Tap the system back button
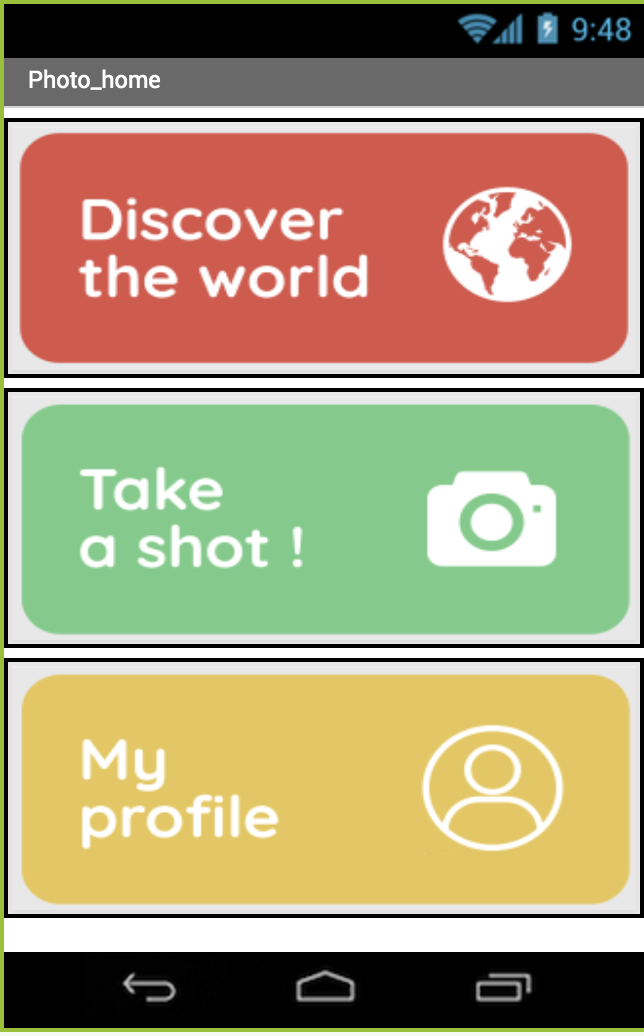The width and height of the screenshot is (644, 1036). [x=149, y=988]
